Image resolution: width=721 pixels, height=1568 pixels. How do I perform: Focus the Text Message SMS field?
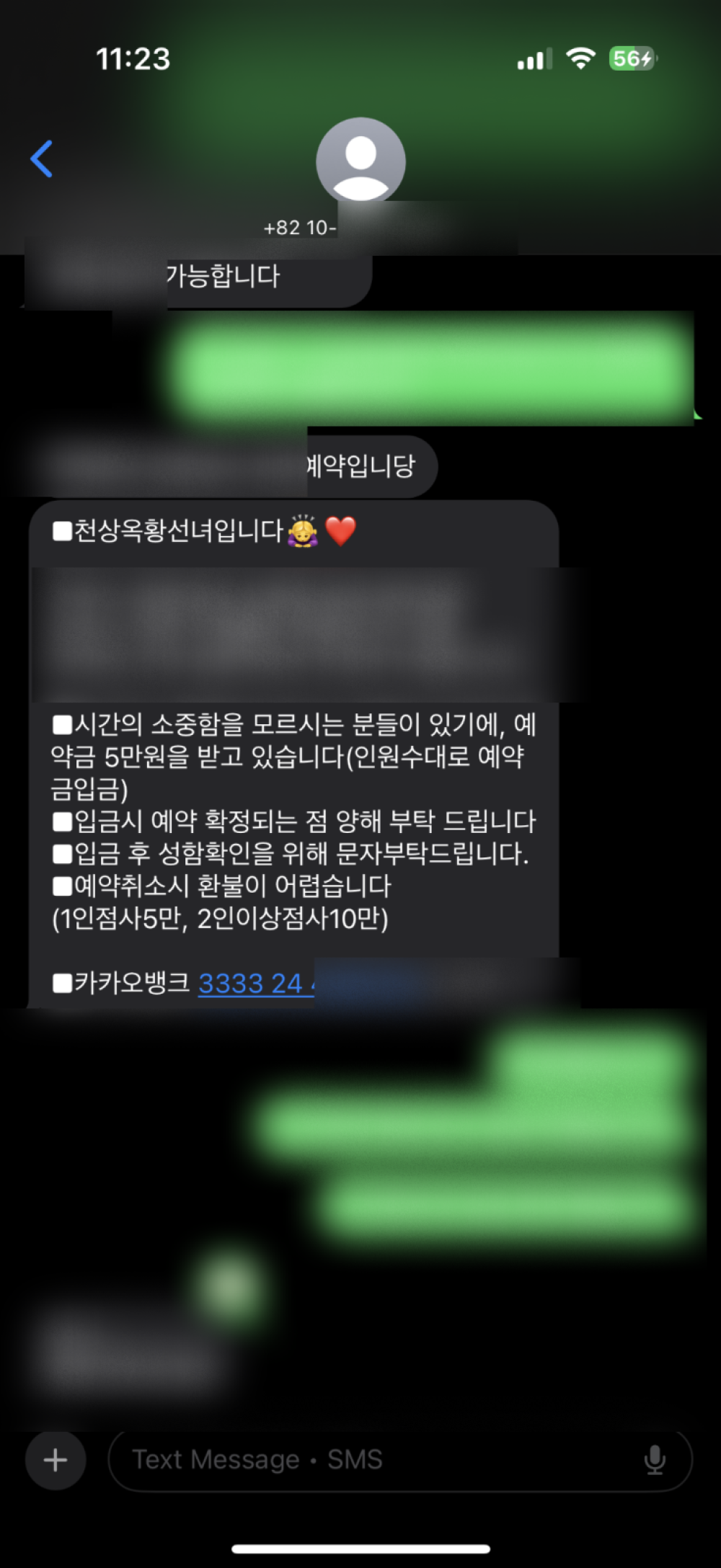pos(375,1460)
